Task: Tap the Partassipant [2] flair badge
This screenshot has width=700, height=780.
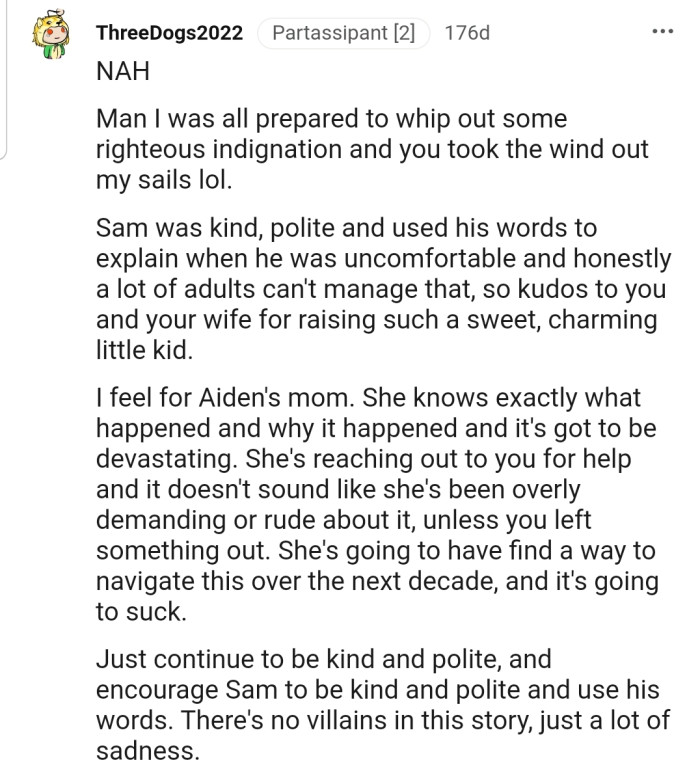Action: coord(343,33)
